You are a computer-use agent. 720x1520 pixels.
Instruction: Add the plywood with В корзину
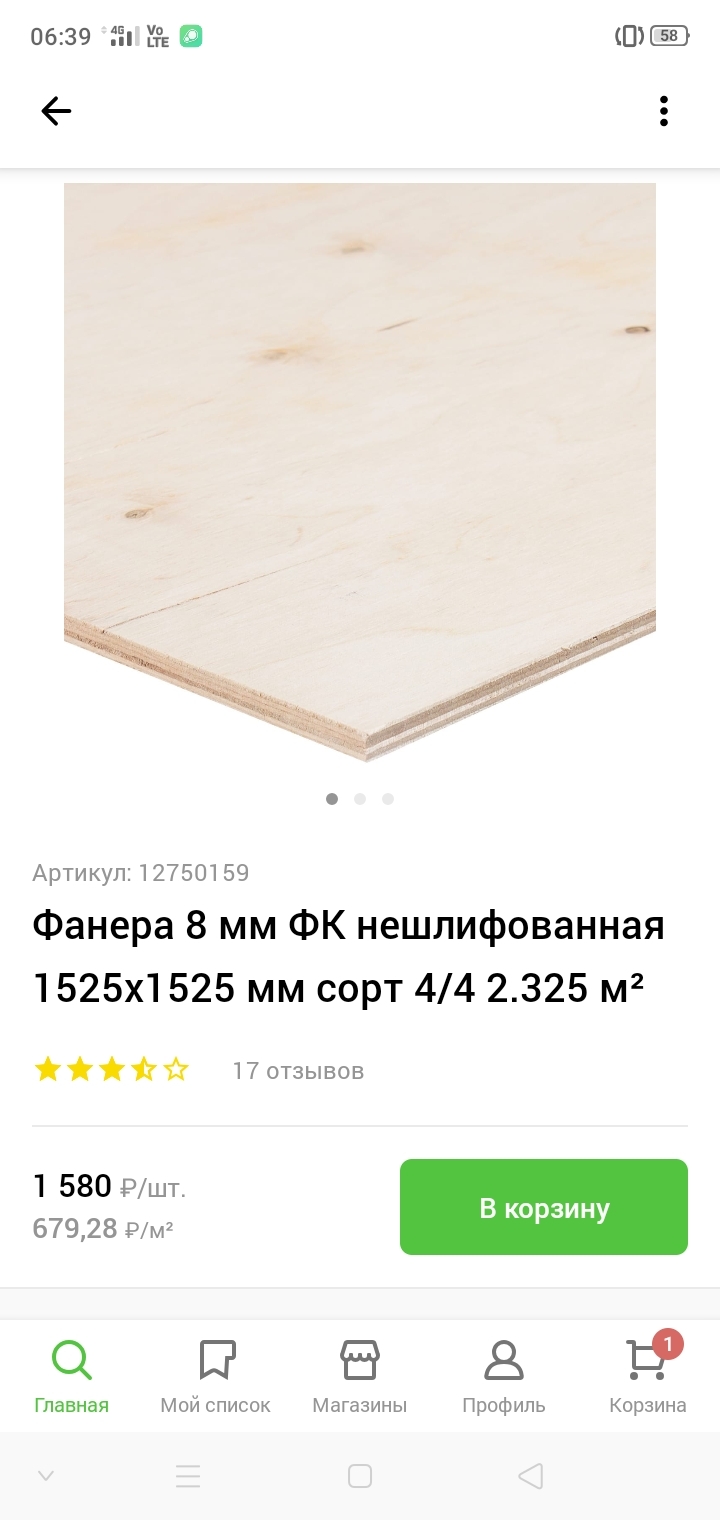pos(543,1207)
